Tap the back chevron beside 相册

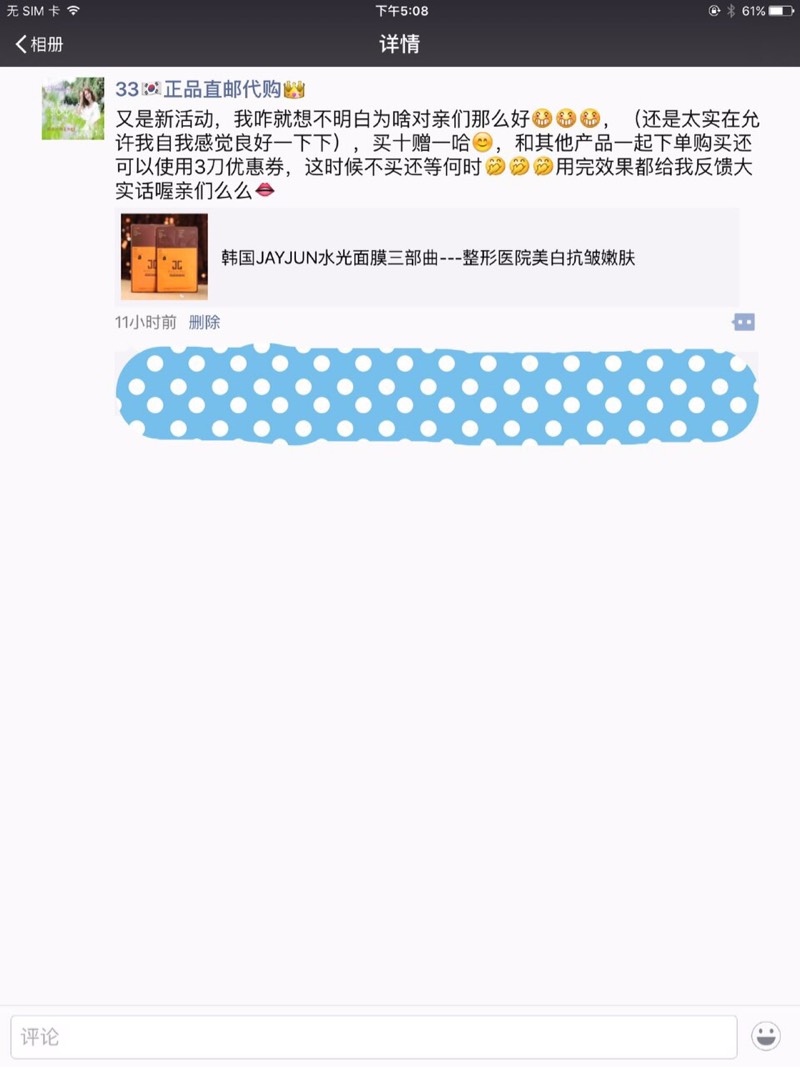coord(18,45)
